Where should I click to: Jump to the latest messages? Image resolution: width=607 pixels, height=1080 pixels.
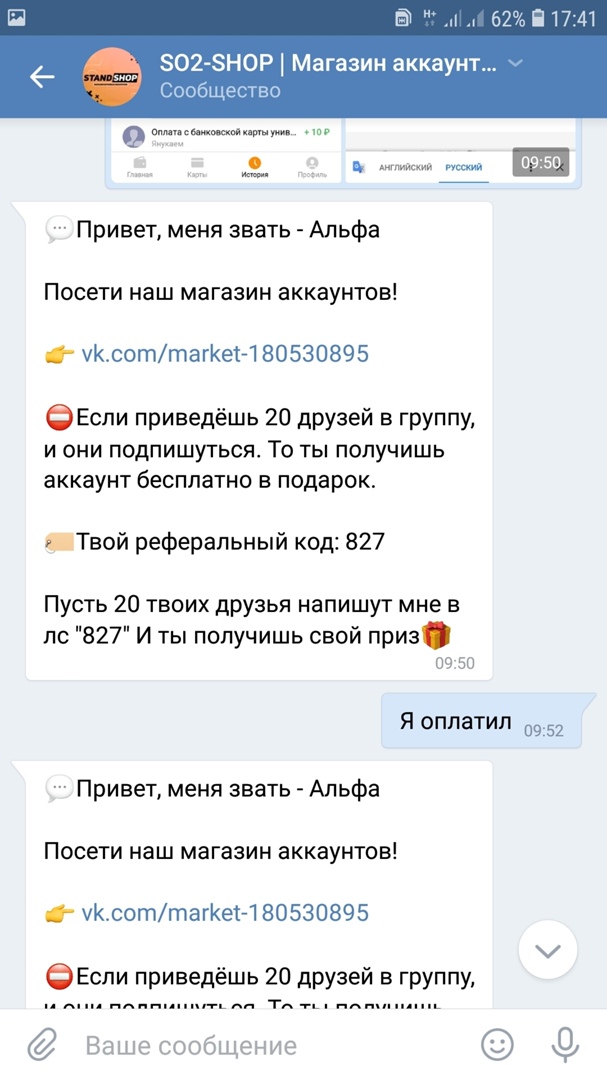click(x=548, y=950)
